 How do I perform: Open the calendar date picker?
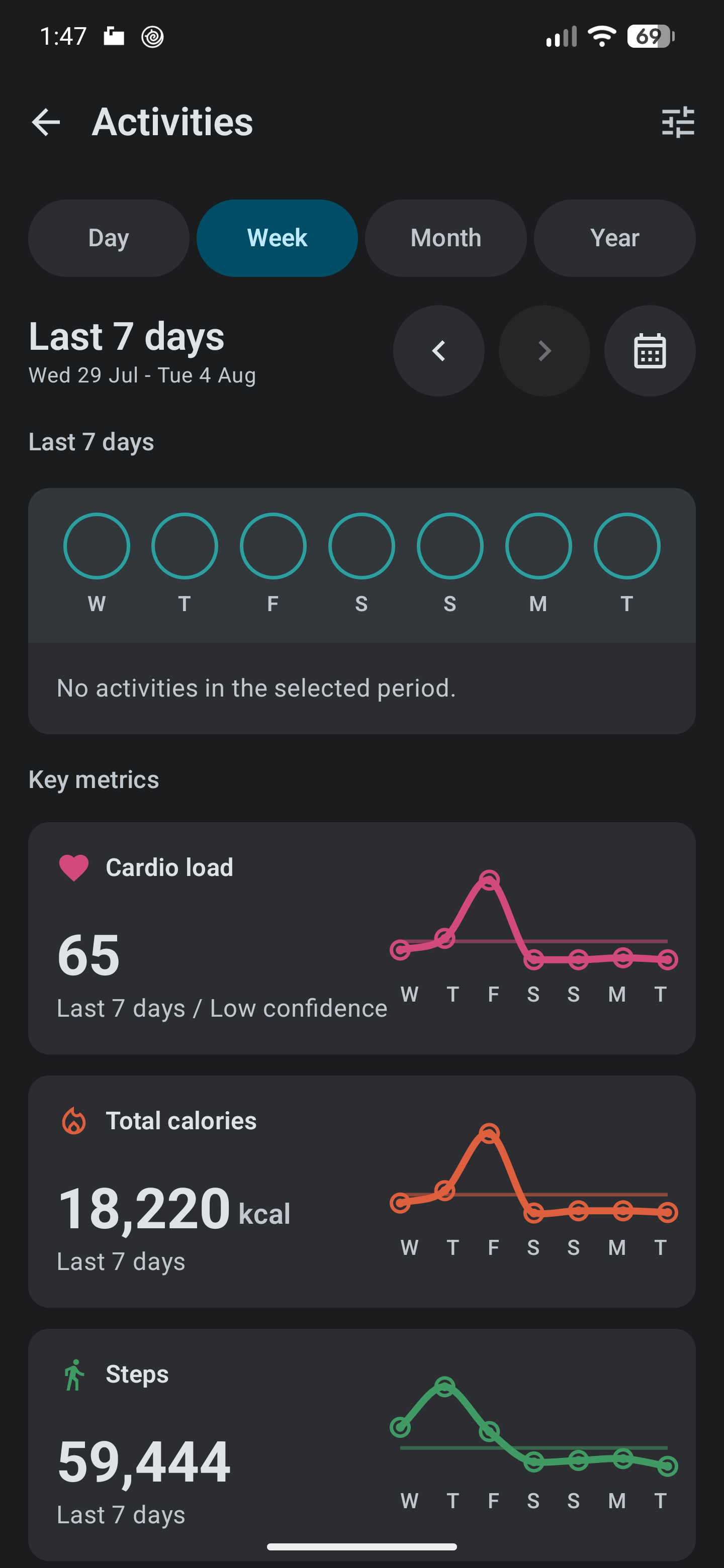650,351
